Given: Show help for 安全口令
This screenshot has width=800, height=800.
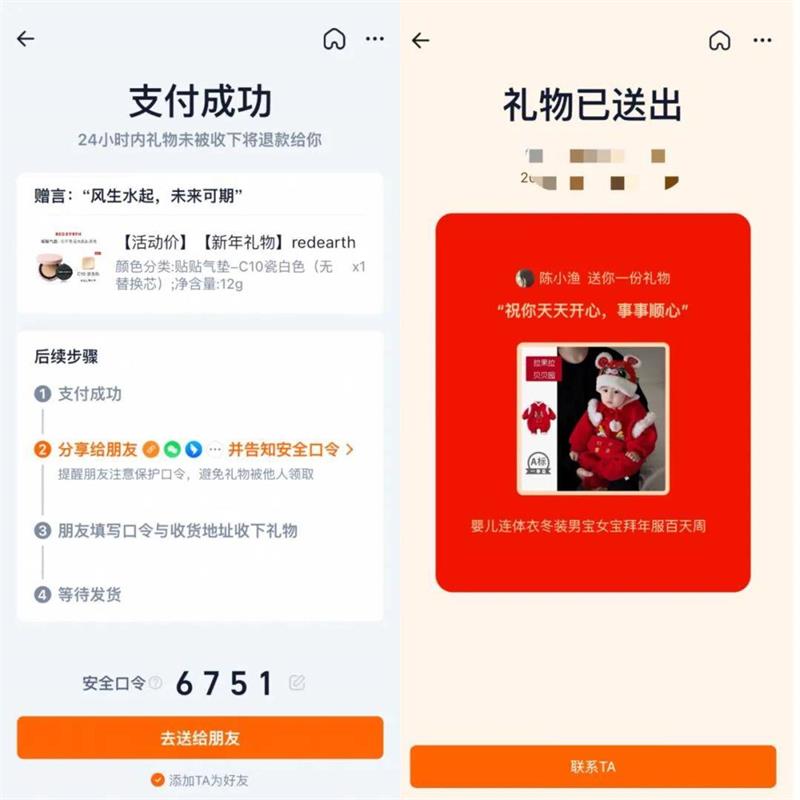Looking at the screenshot, I should (155, 684).
